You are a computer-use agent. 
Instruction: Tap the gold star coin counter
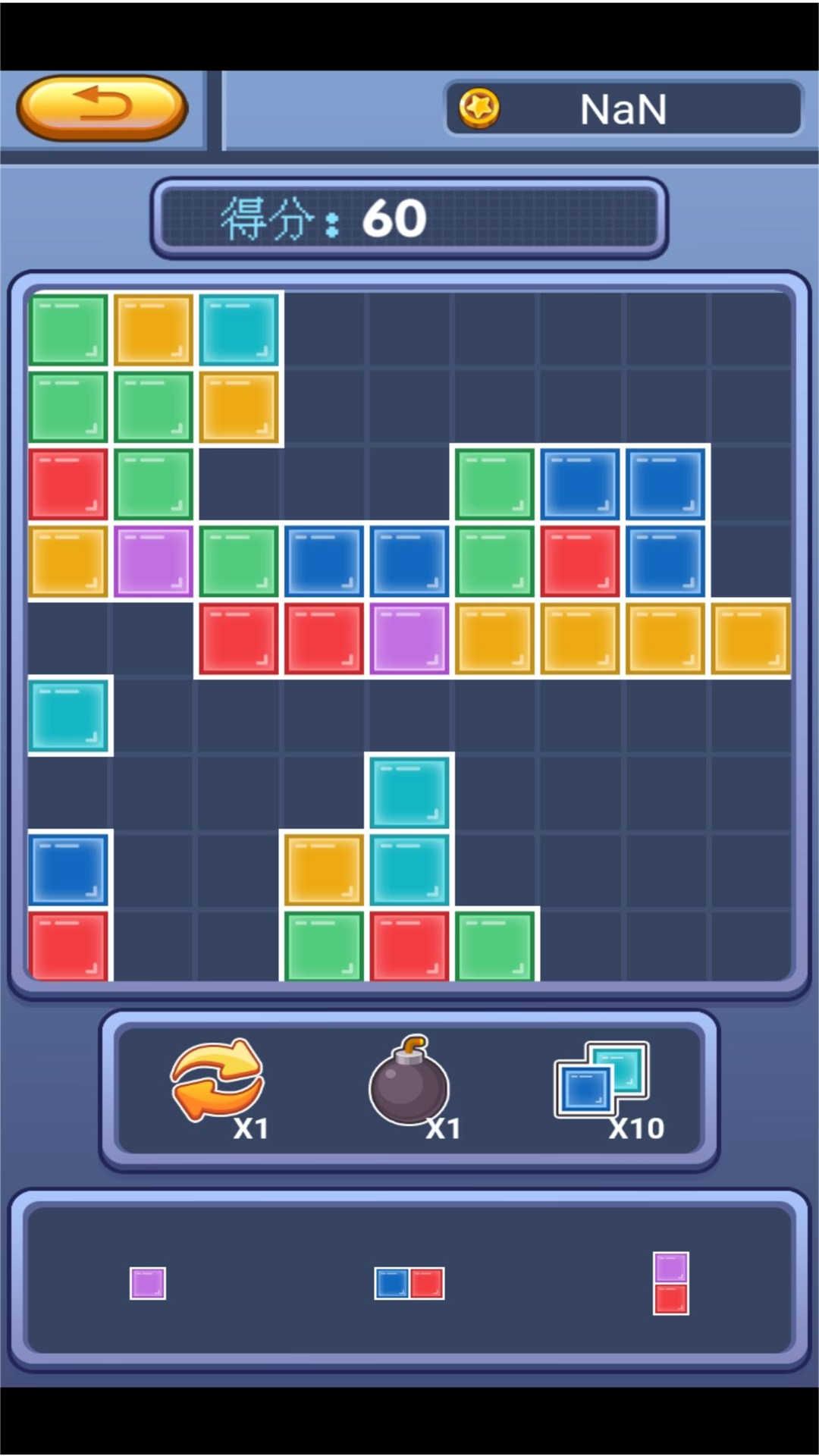[622, 109]
